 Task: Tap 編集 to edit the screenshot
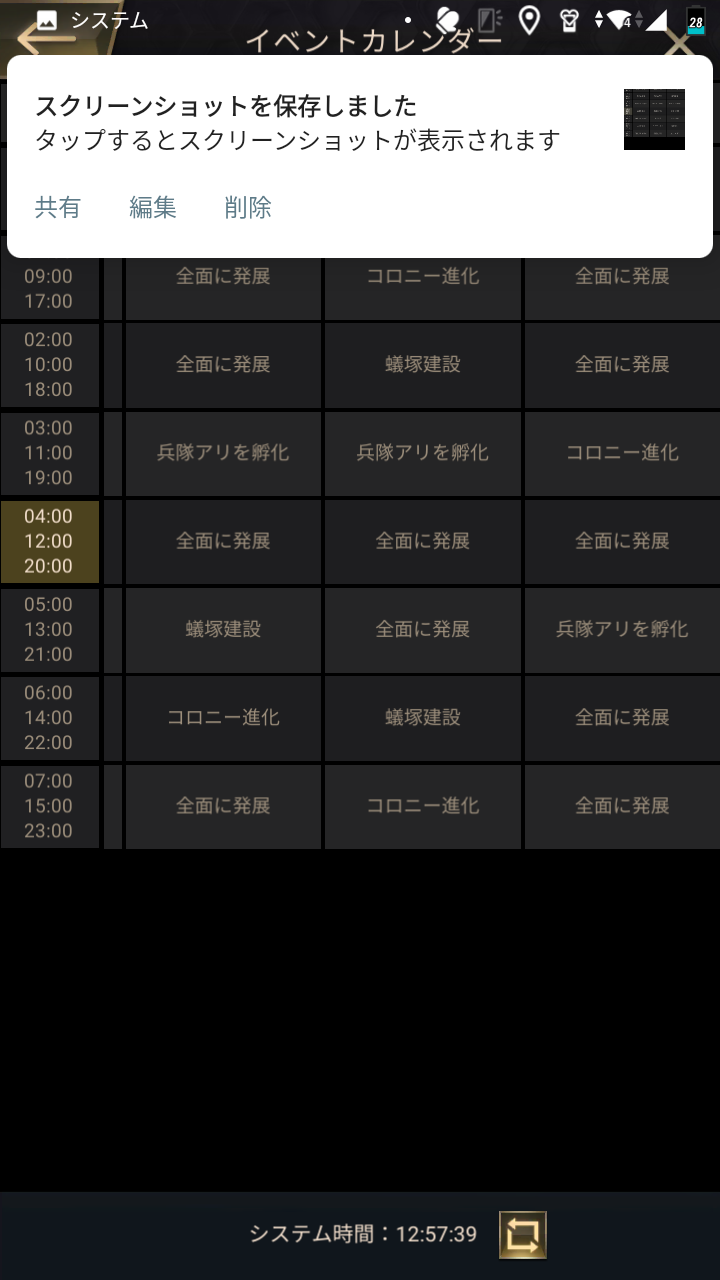coord(153,207)
